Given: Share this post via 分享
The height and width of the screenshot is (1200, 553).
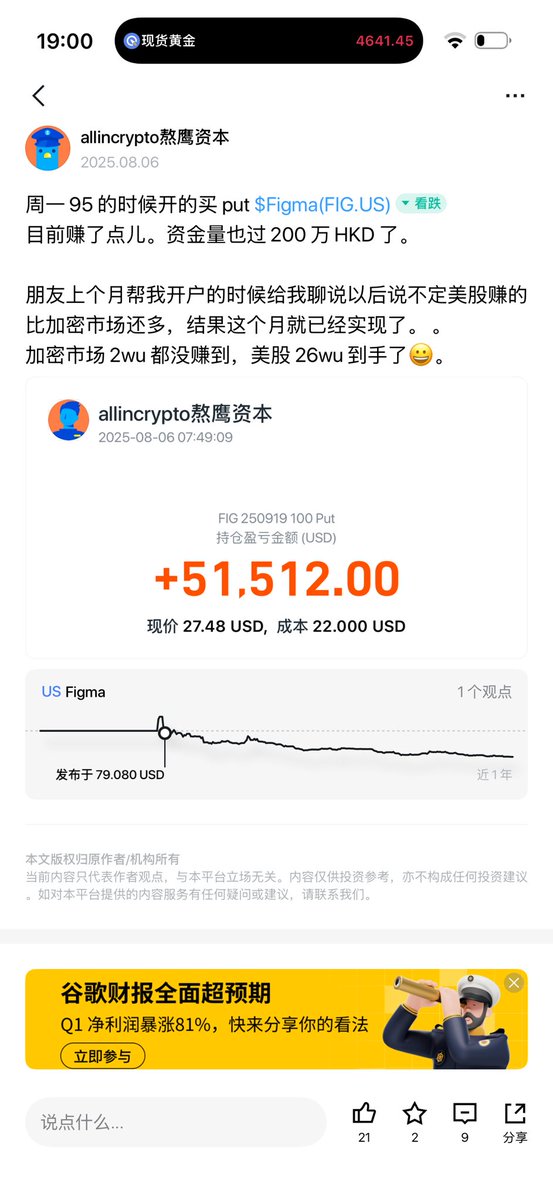Looking at the screenshot, I should click(515, 1121).
